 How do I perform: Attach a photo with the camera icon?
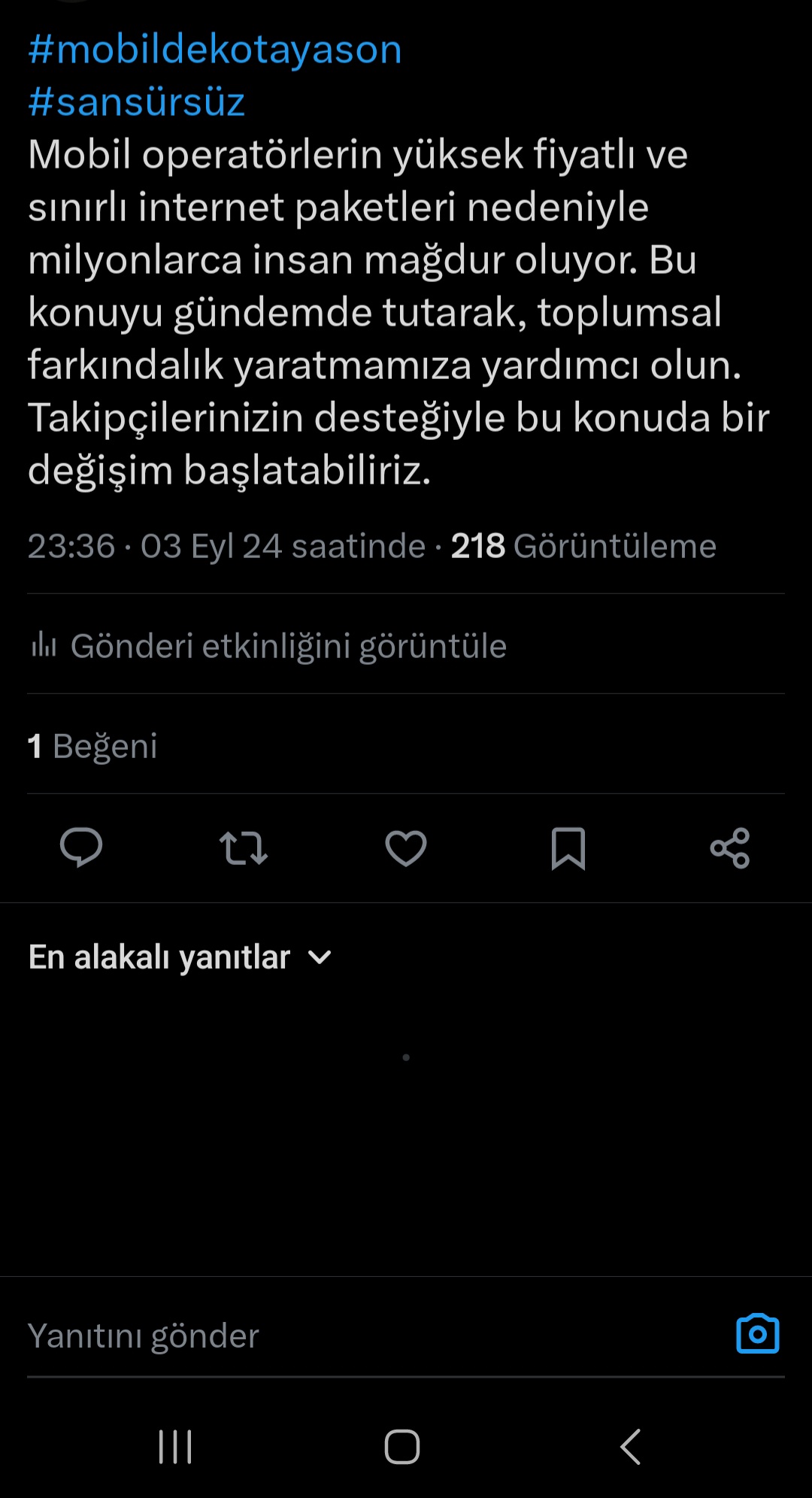tap(758, 1334)
